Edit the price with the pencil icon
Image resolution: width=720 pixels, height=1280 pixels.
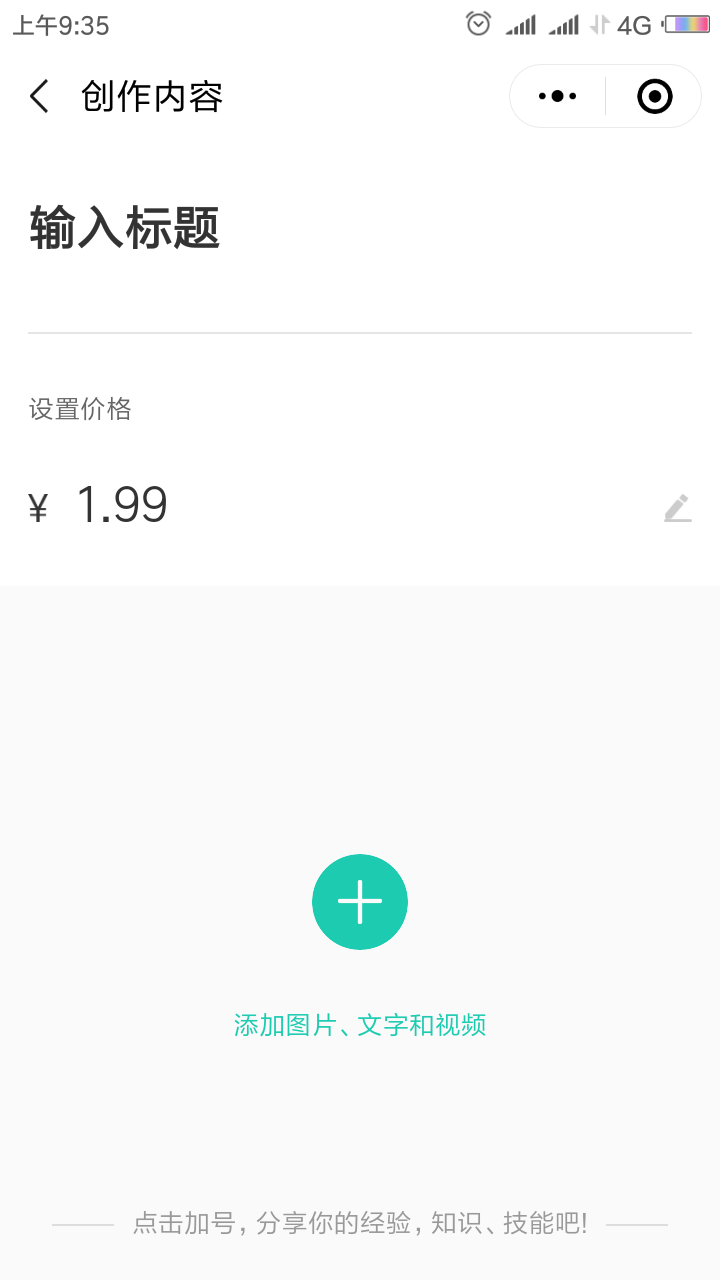coord(677,508)
